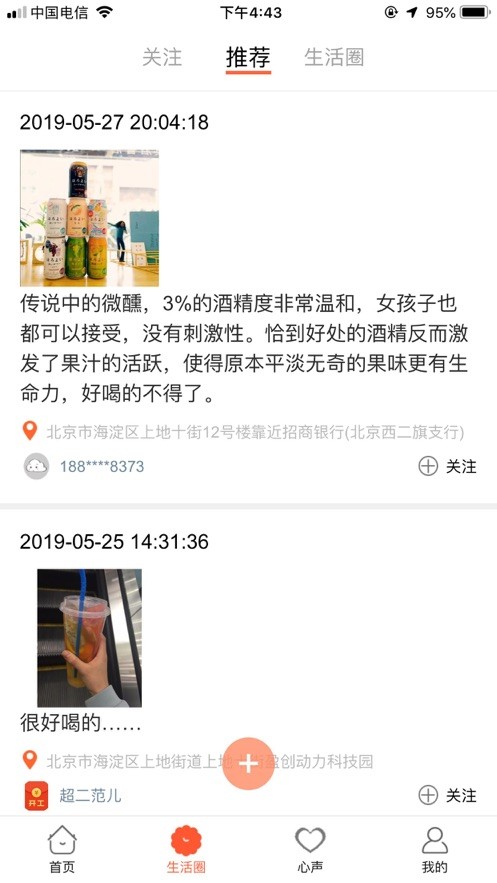Screen dimensions: 497x883
Task: Switch to the 关注 top tab
Action: 162,57
